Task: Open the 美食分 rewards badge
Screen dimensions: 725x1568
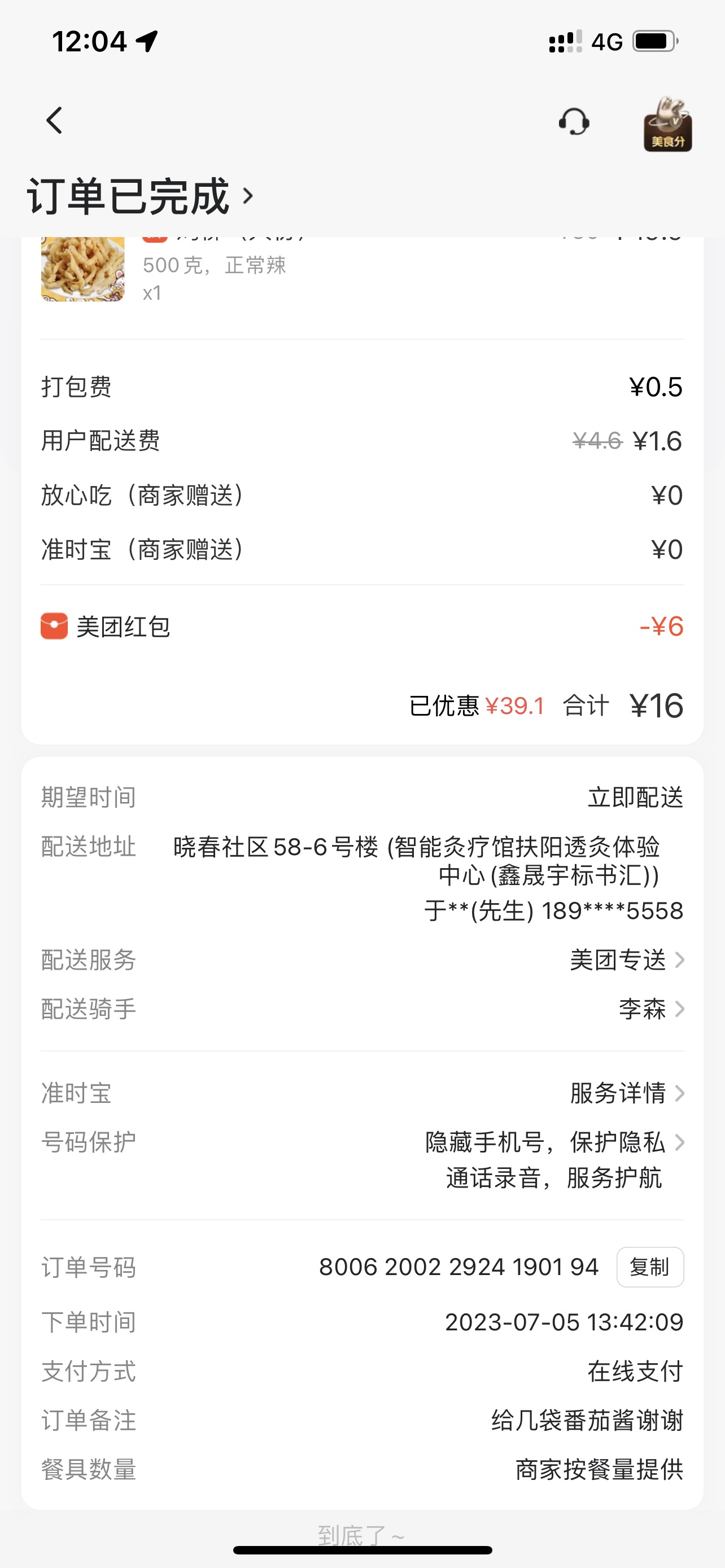Action: (x=668, y=125)
